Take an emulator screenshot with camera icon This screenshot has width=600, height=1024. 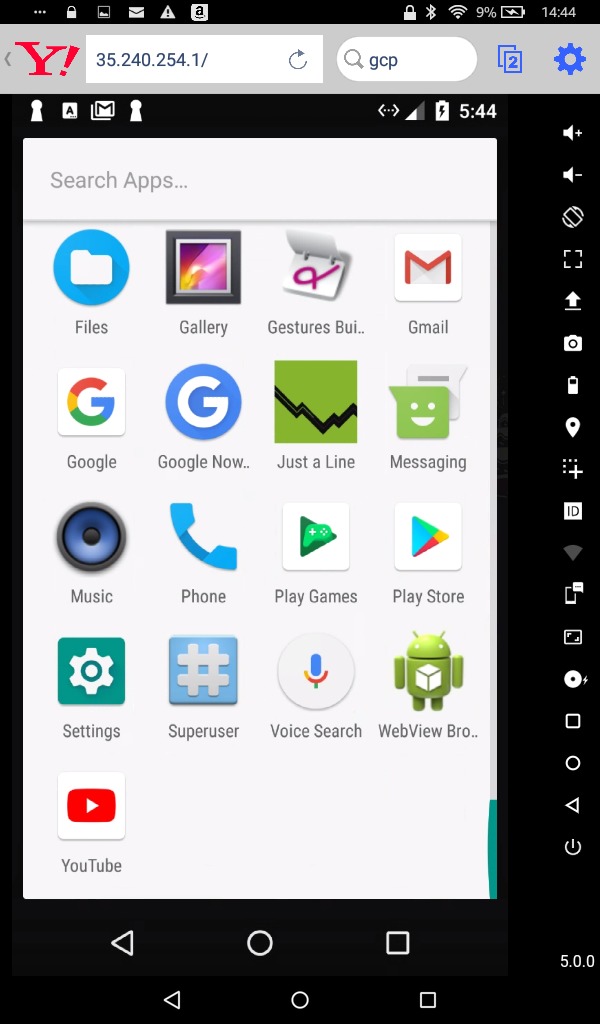573,343
